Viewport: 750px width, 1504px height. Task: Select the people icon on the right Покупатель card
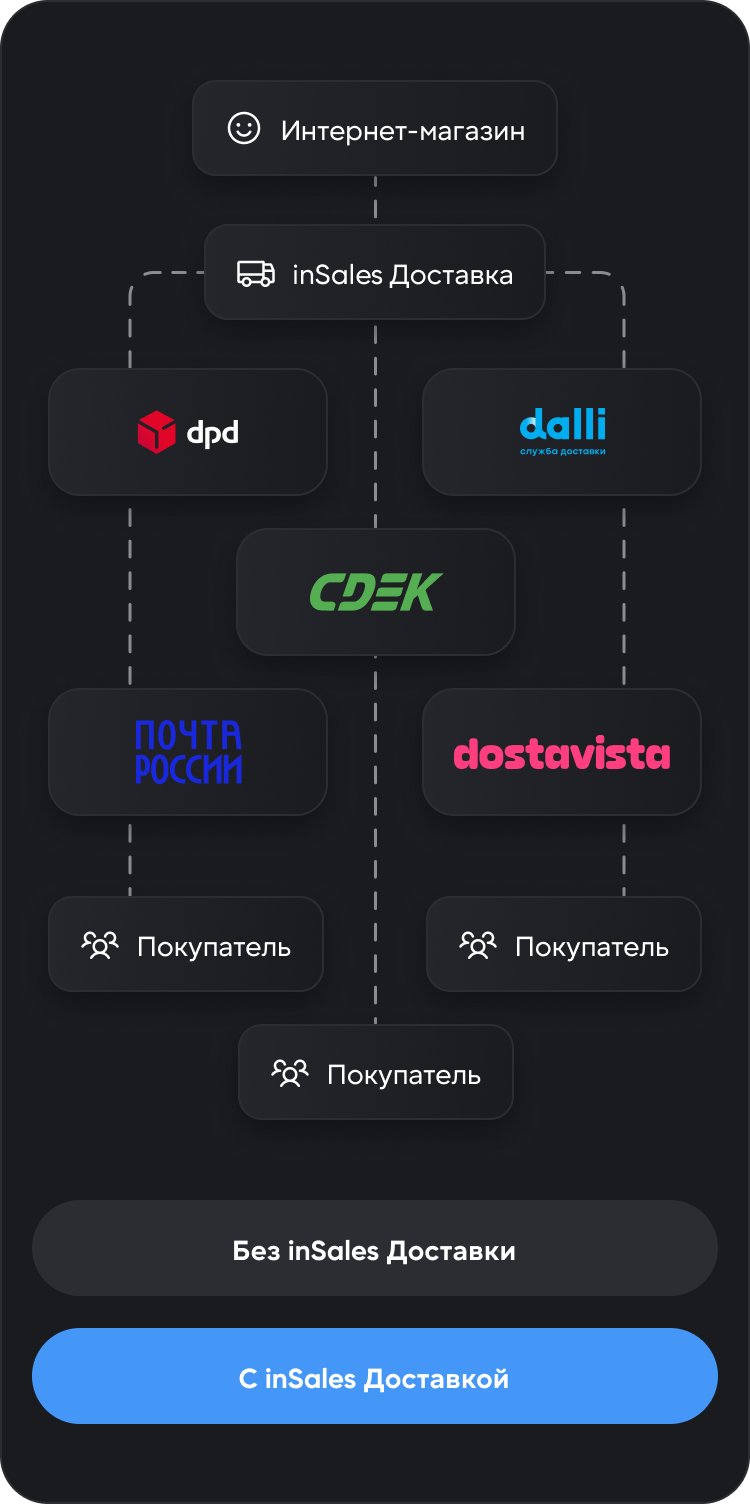478,943
